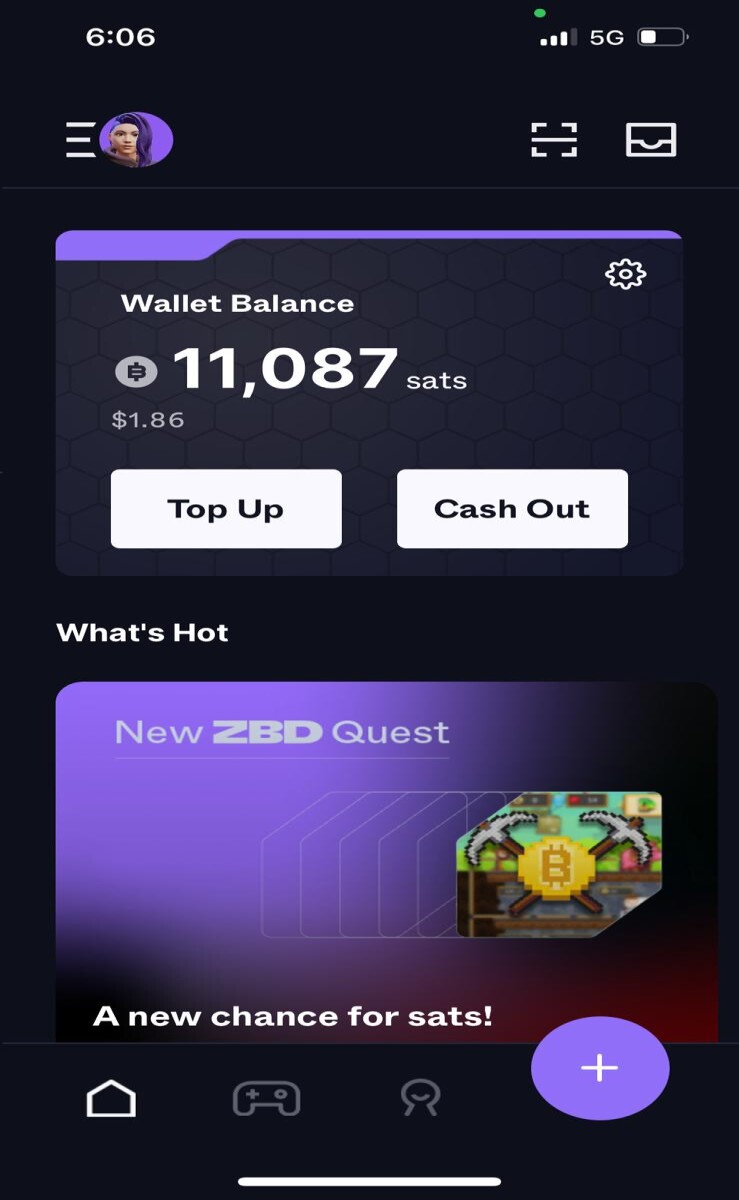This screenshot has height=1200, width=739.
Task: Switch to the rewards badge tab
Action: [x=420, y=1098]
